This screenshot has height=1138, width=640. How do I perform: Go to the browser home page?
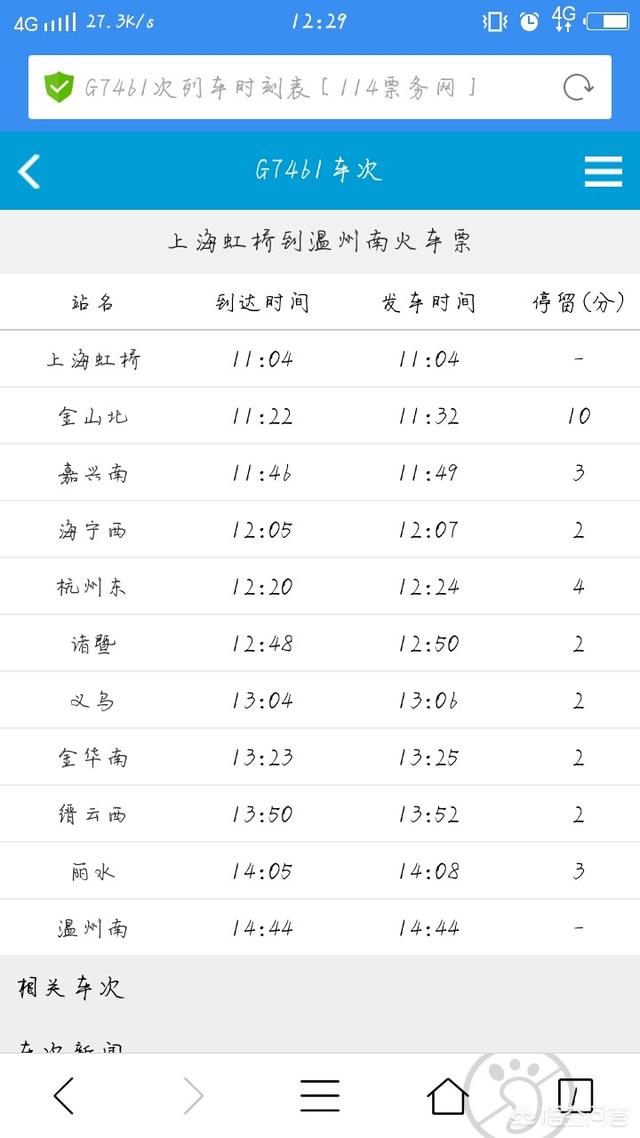(447, 1096)
